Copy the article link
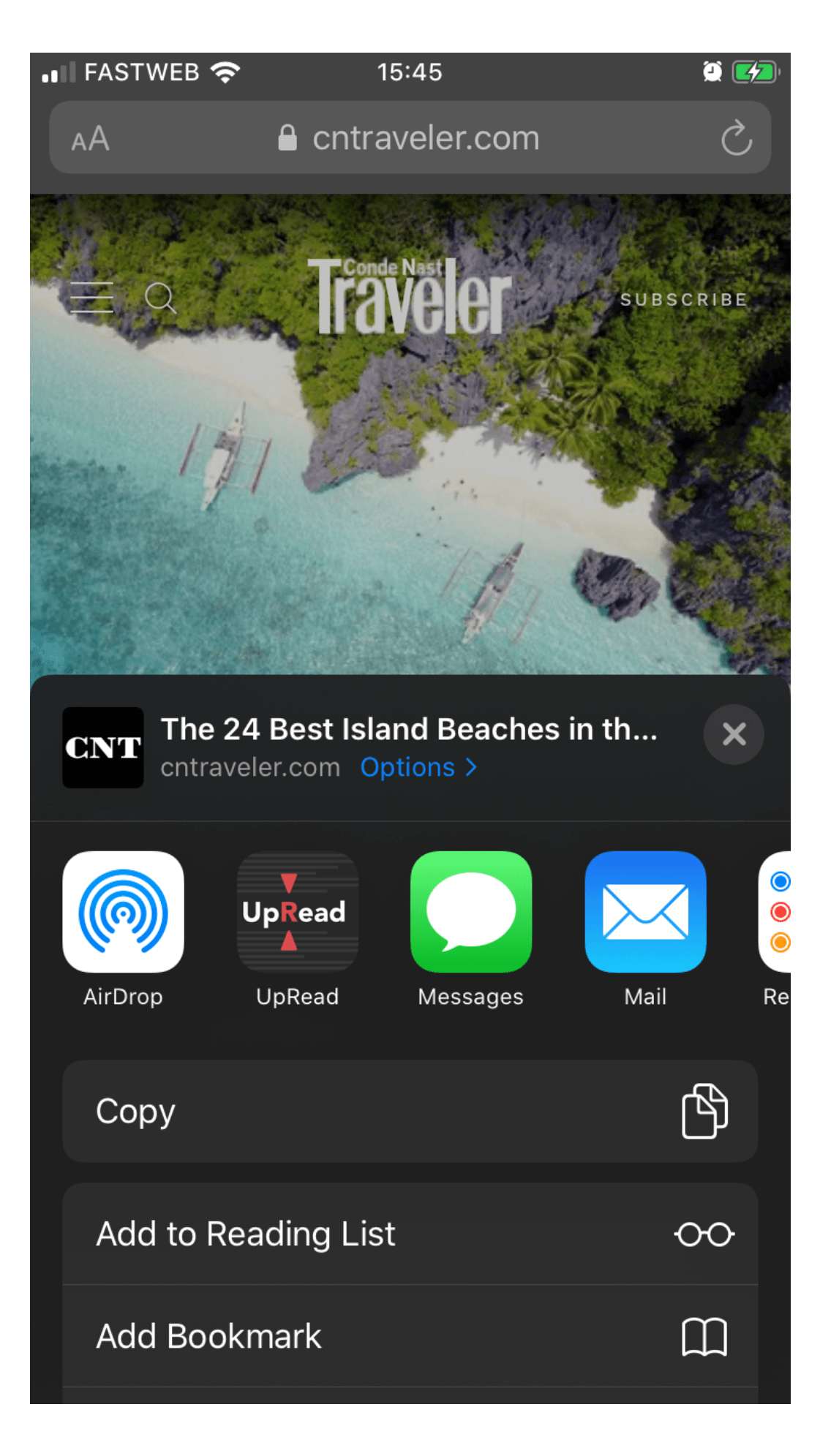 [410, 1111]
